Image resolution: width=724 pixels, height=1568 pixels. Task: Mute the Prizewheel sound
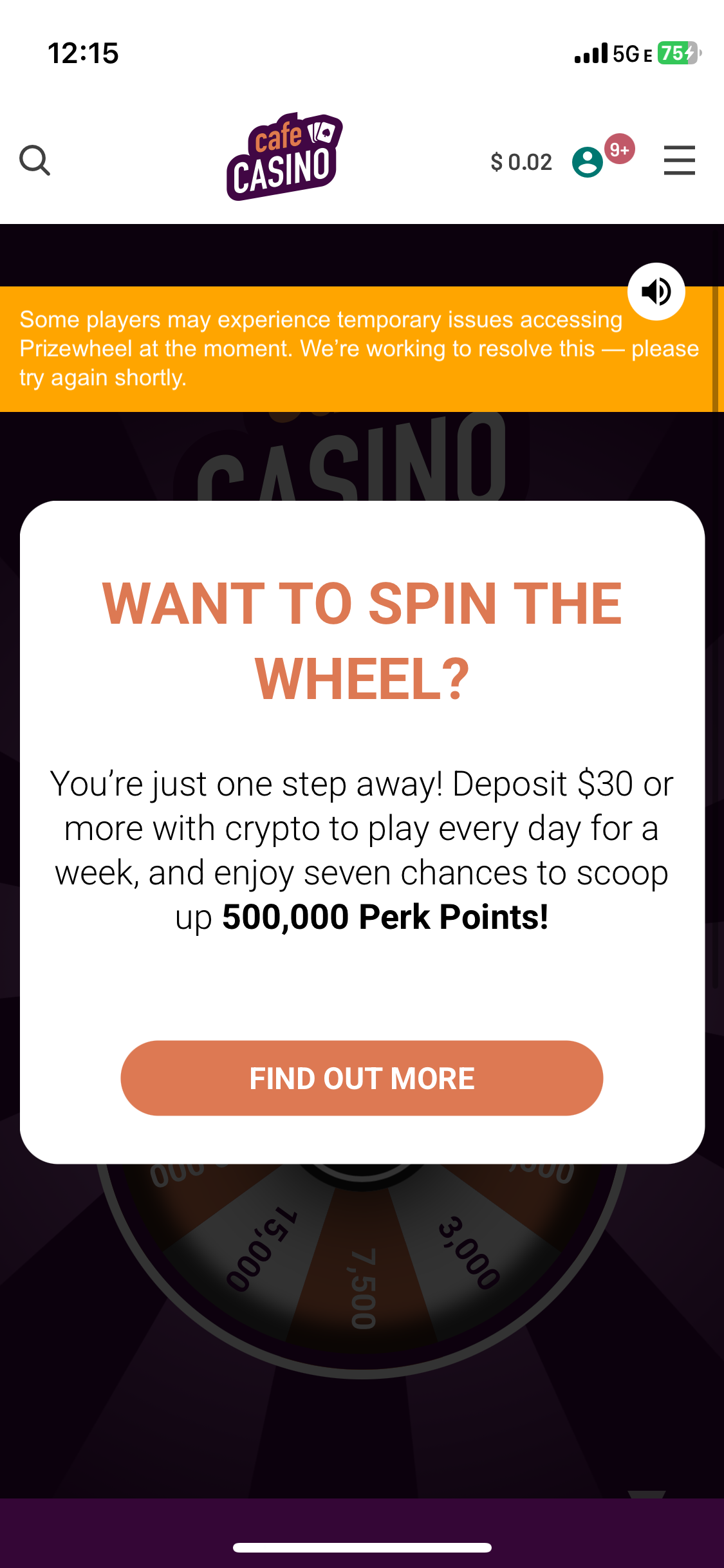(x=656, y=292)
